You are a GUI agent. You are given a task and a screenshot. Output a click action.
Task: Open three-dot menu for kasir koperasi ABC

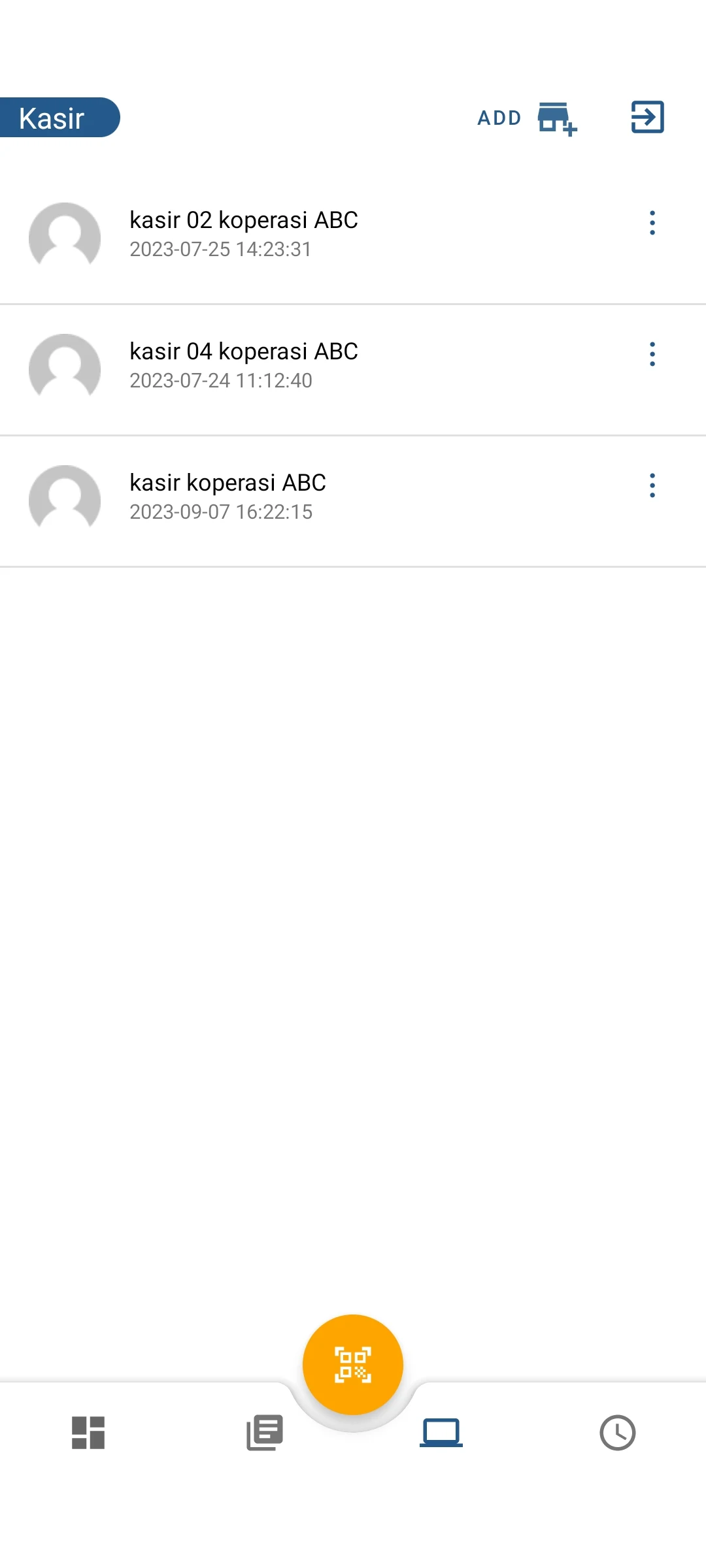pos(652,485)
